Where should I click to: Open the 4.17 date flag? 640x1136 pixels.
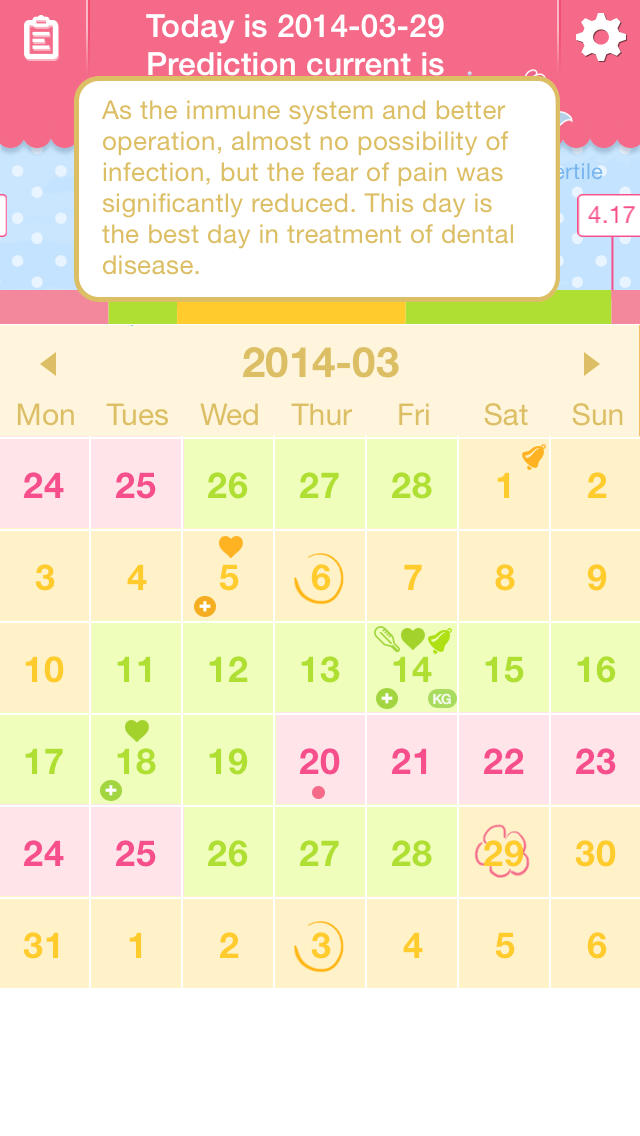point(610,215)
